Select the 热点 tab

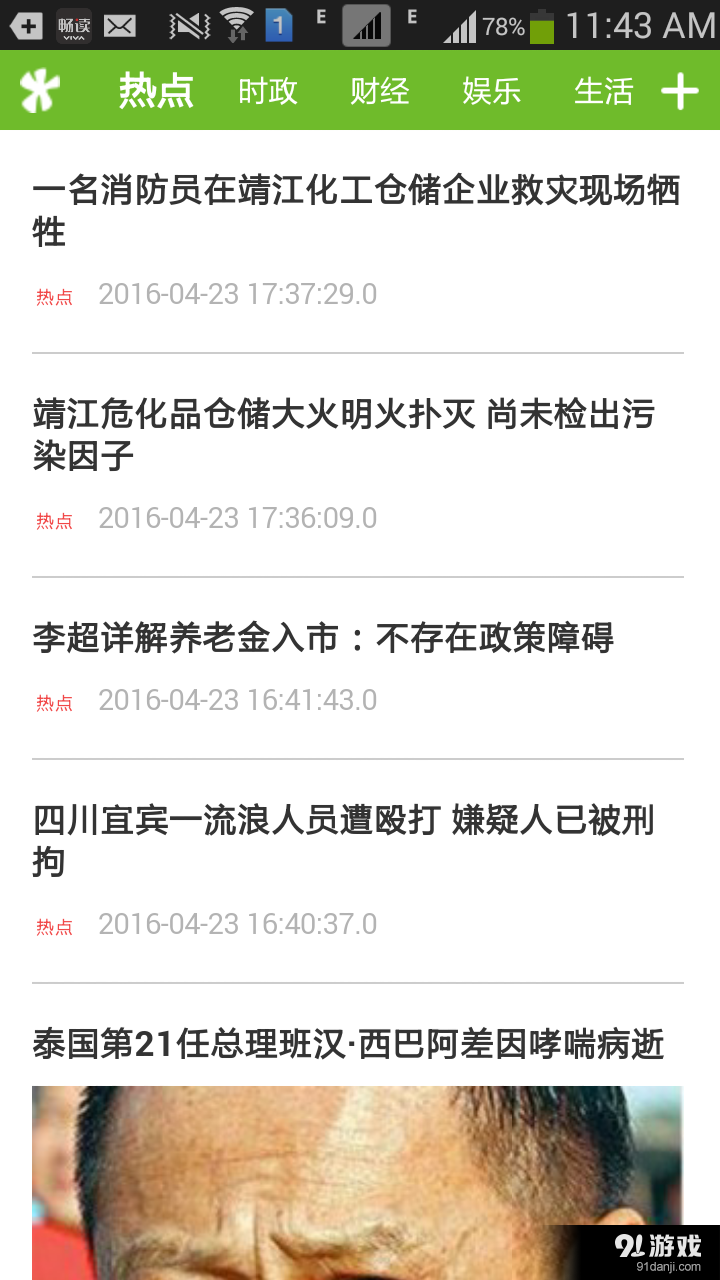156,92
